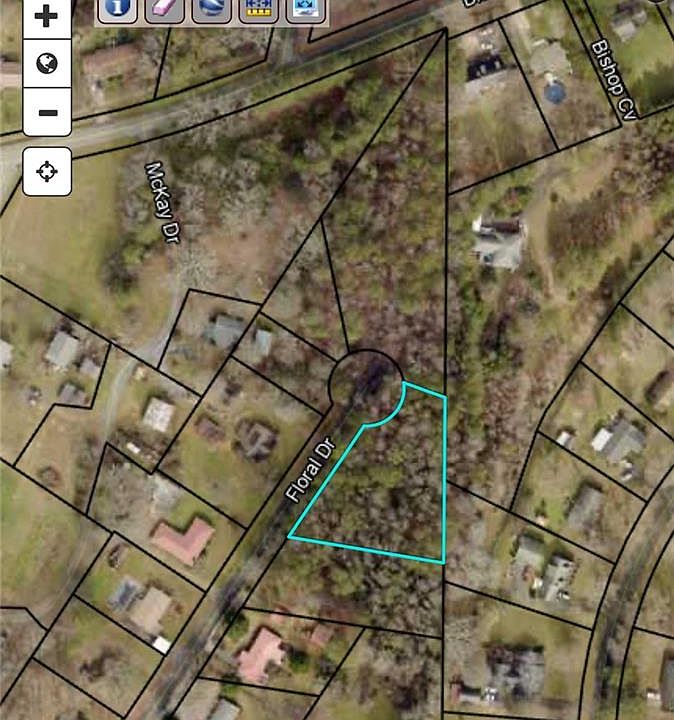Screen dimensions: 674x720
Task: Tap the full extent tool
Action: click(x=305, y=9)
